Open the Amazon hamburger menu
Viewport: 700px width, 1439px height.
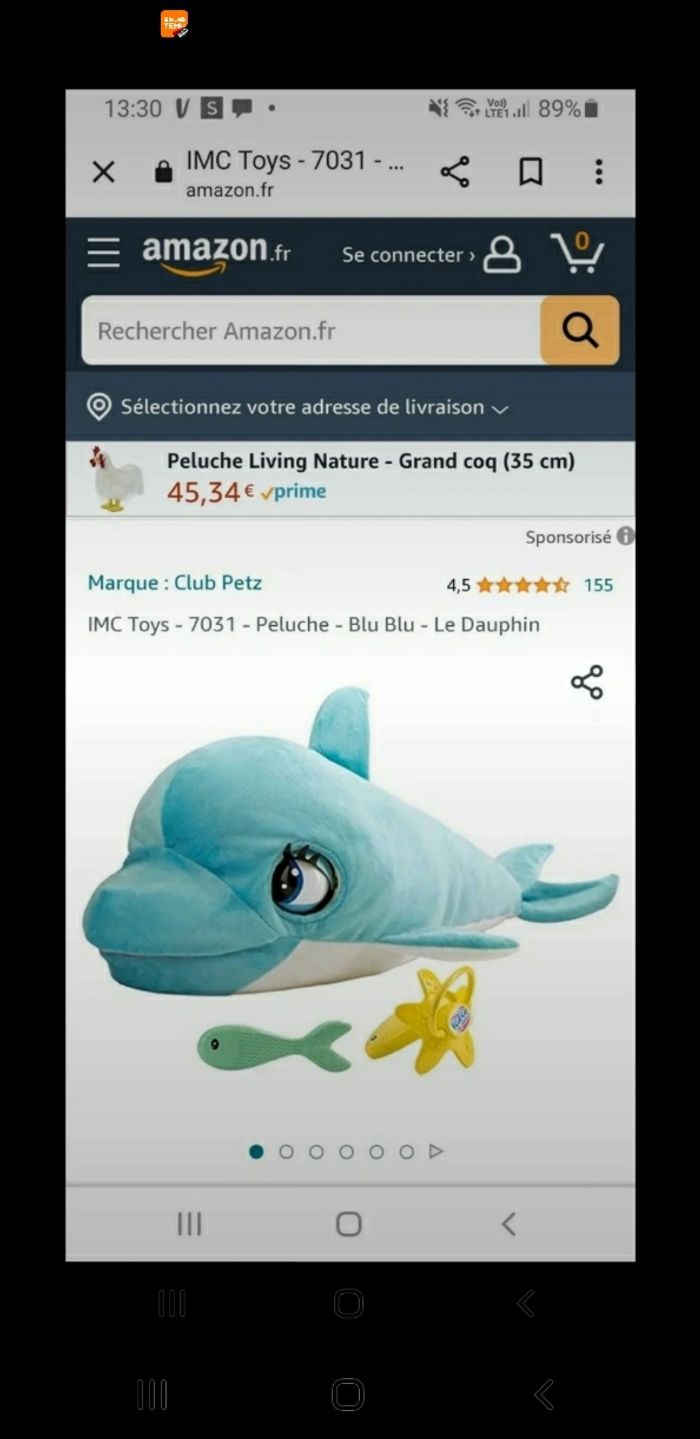103,254
